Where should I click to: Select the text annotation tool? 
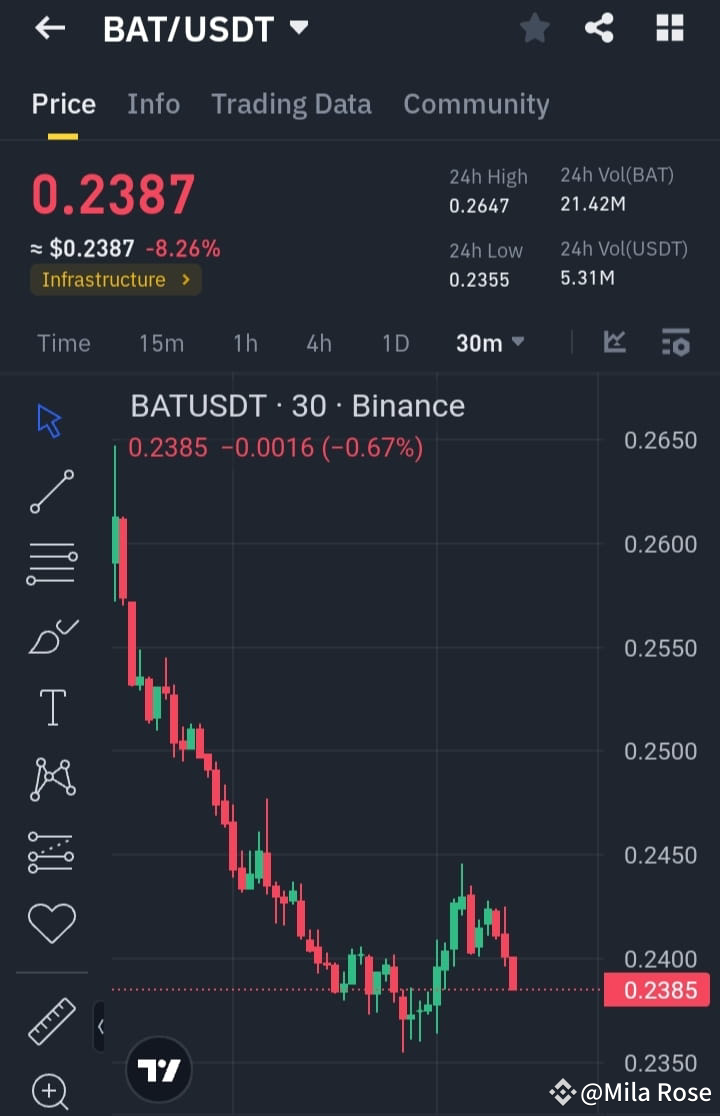coord(51,707)
